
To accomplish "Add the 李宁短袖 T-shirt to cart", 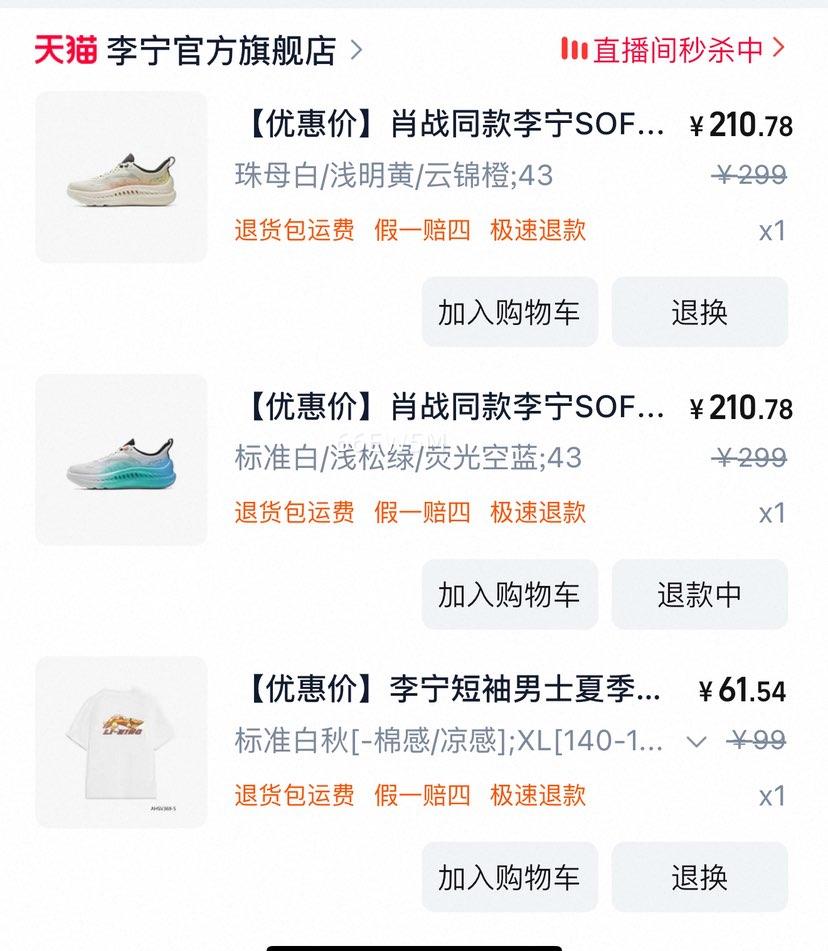I will point(509,877).
